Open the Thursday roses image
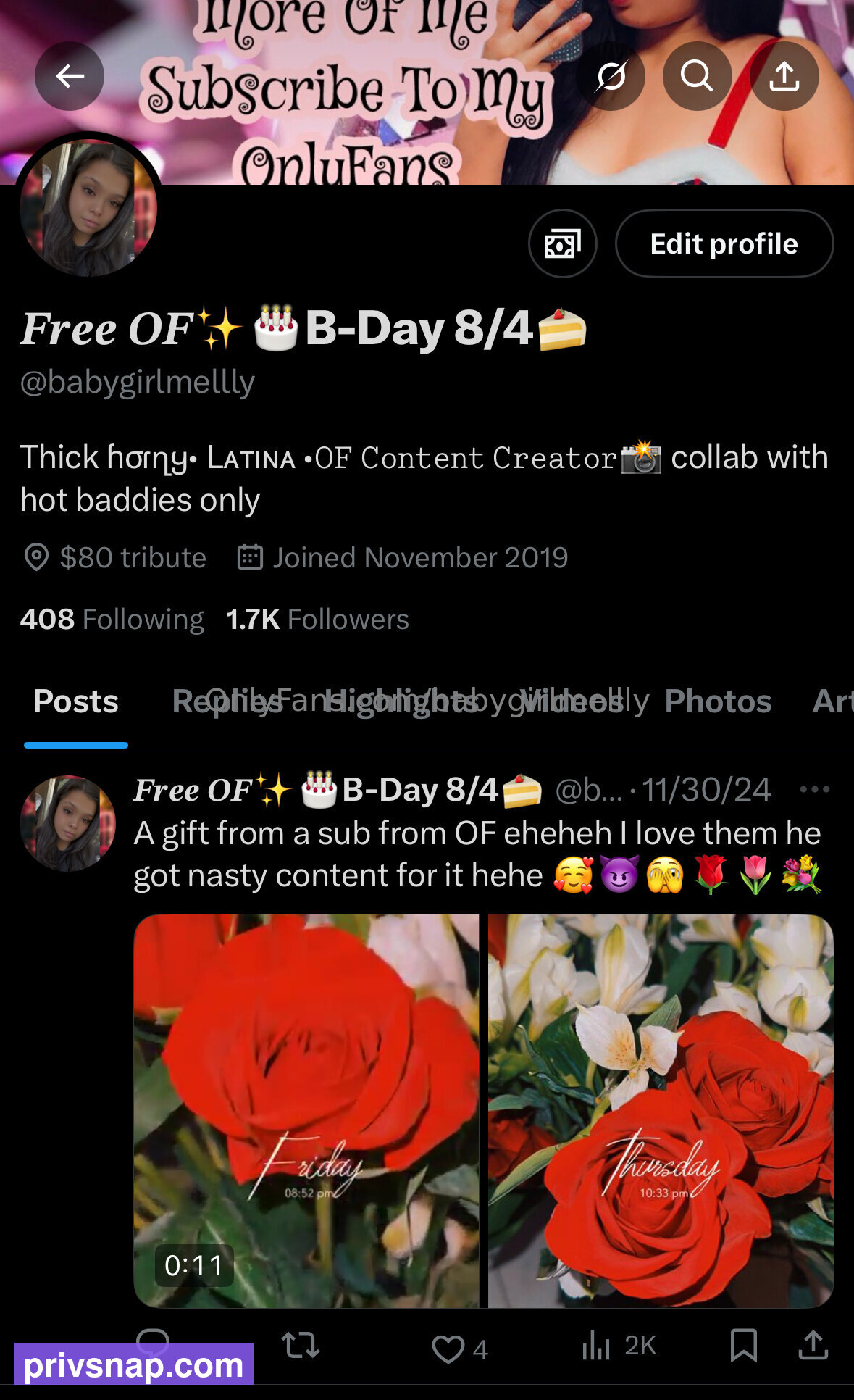Image resolution: width=854 pixels, height=1400 pixels. tap(661, 1111)
